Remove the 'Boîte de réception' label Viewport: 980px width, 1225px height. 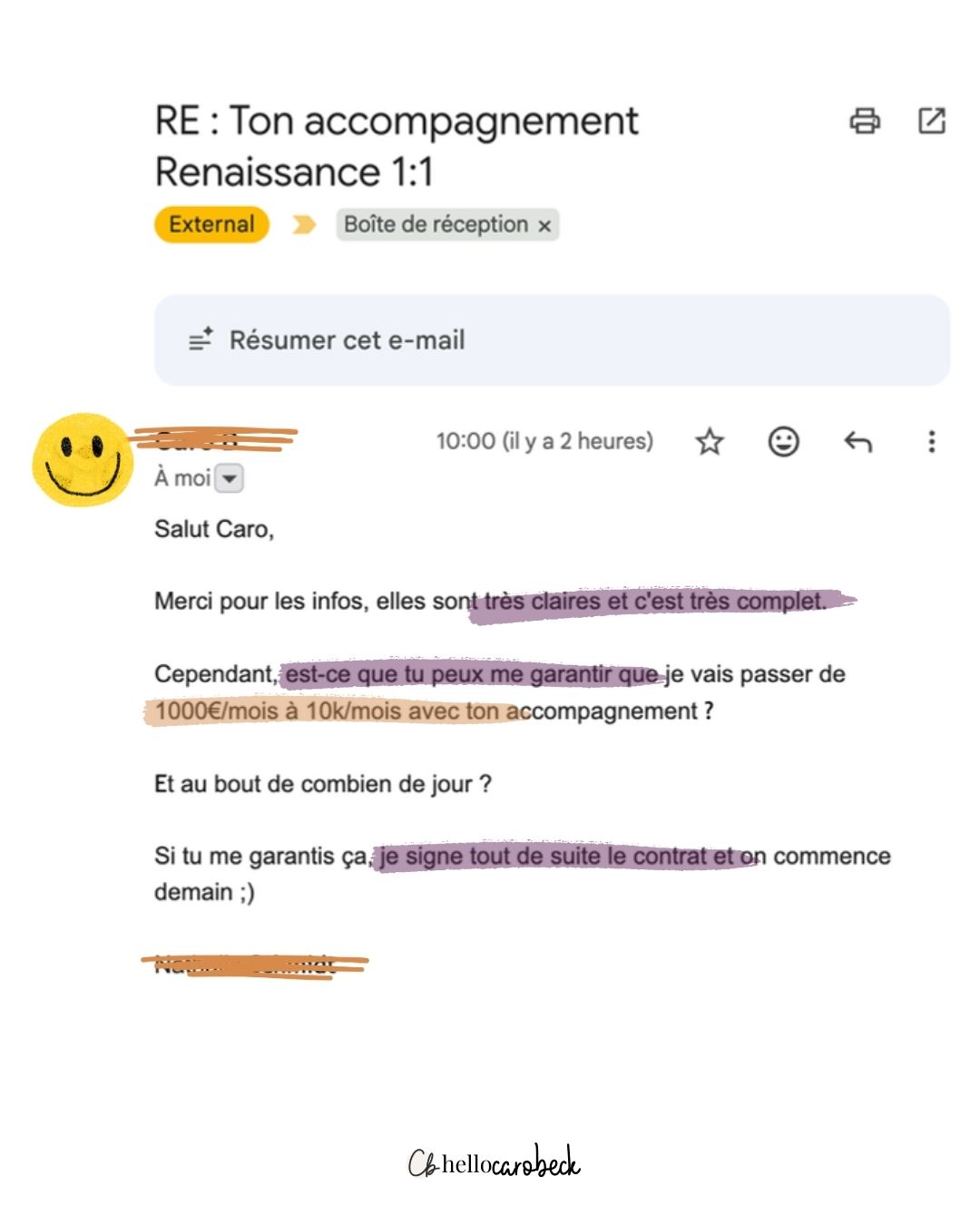[x=544, y=225]
